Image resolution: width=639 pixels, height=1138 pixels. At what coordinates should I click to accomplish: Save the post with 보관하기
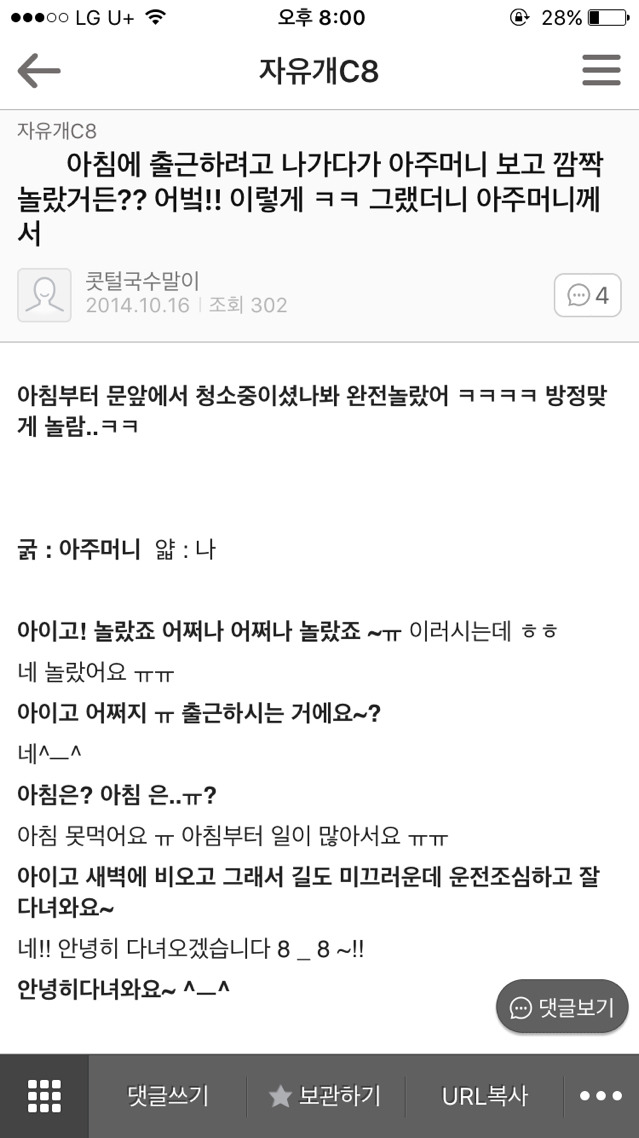[326, 1096]
